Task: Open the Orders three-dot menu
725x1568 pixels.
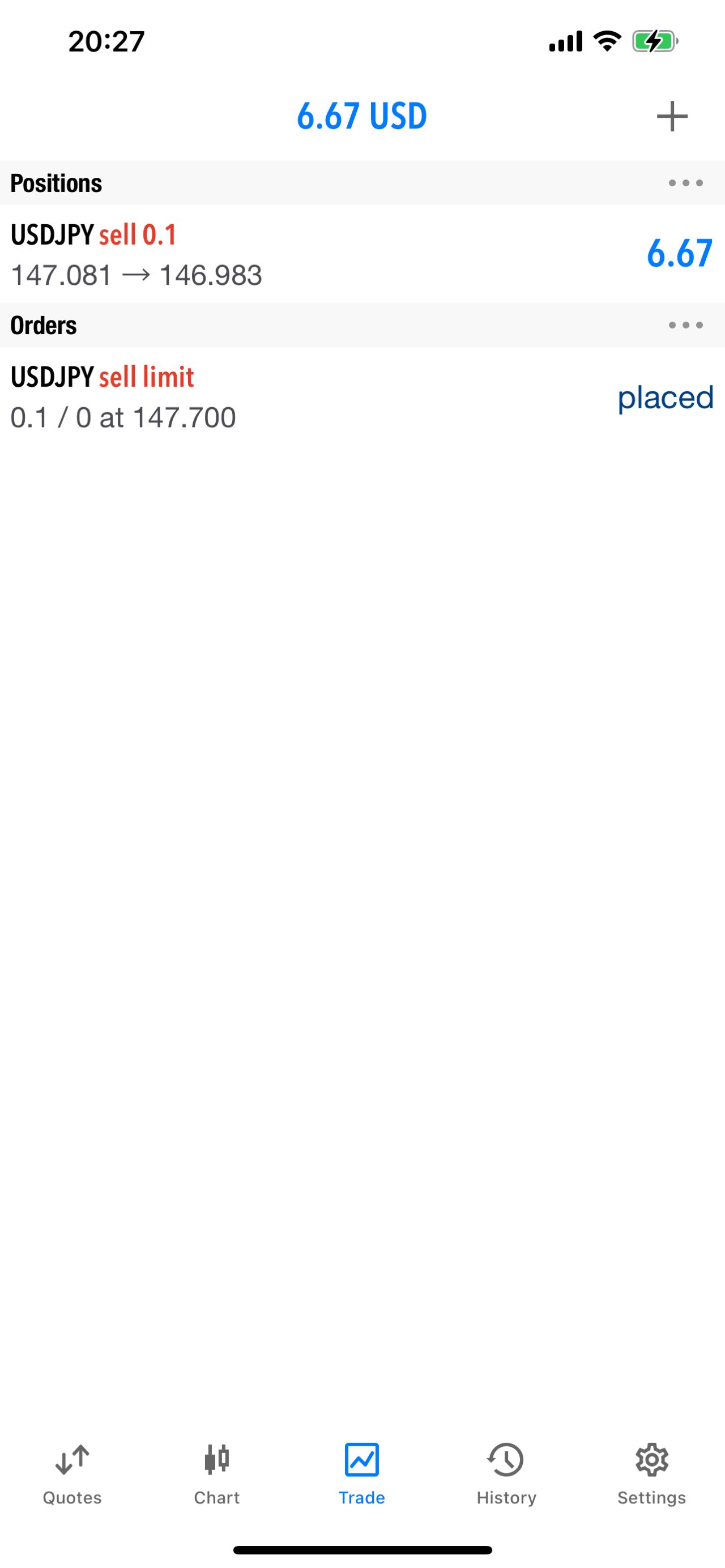Action: point(685,326)
